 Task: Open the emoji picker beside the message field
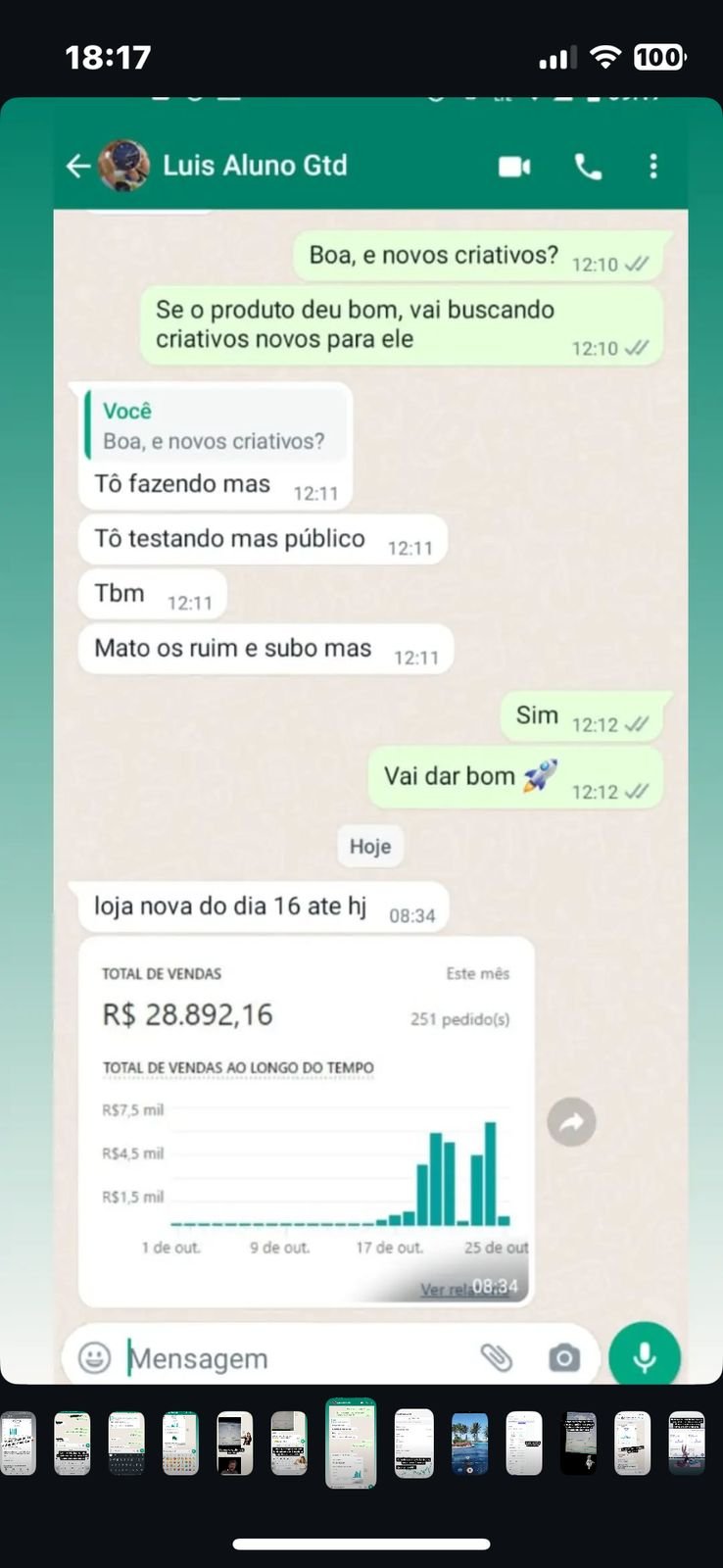click(x=95, y=1357)
